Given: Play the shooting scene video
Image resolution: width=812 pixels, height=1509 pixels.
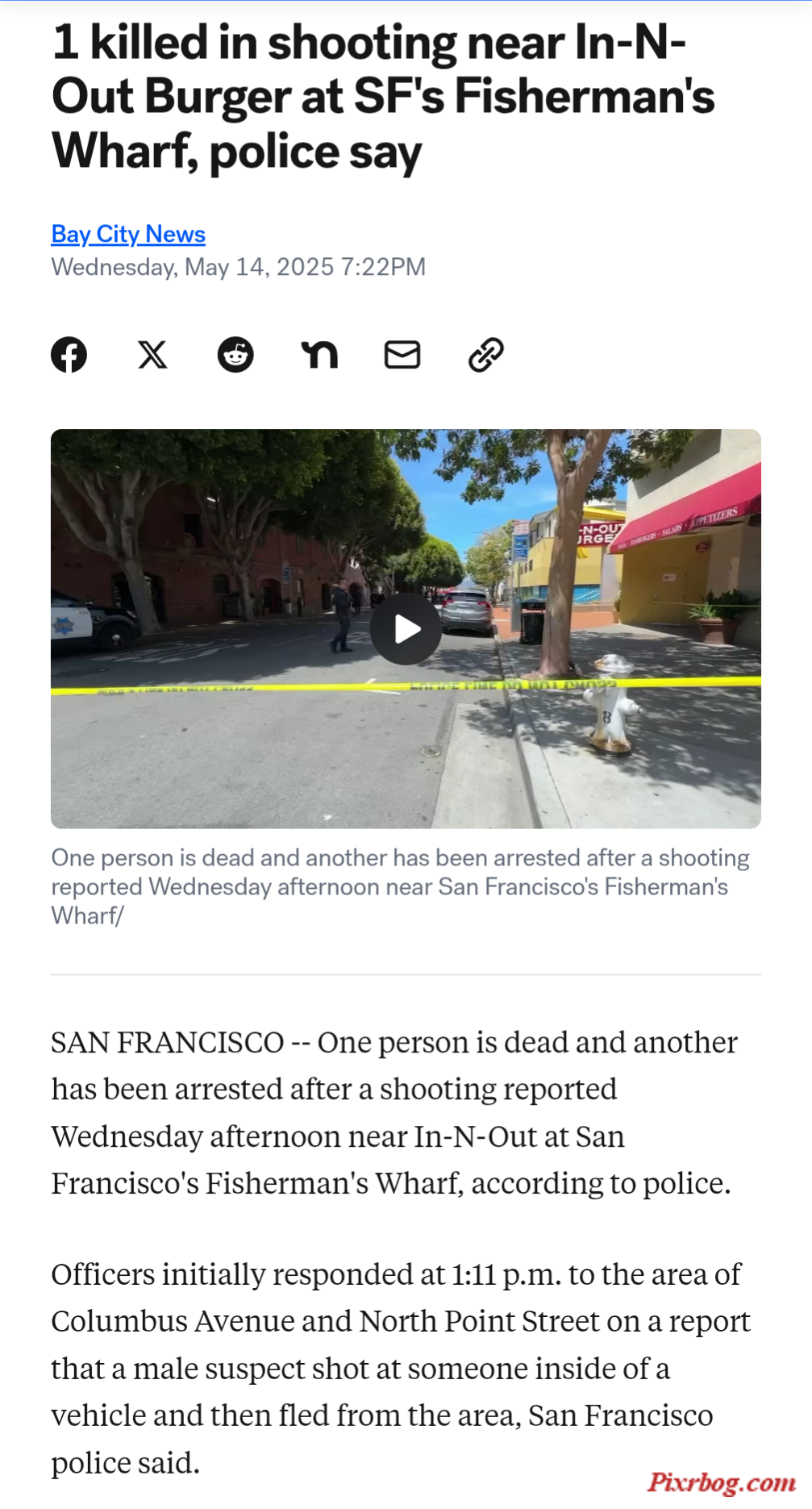Looking at the screenshot, I should (406, 629).
